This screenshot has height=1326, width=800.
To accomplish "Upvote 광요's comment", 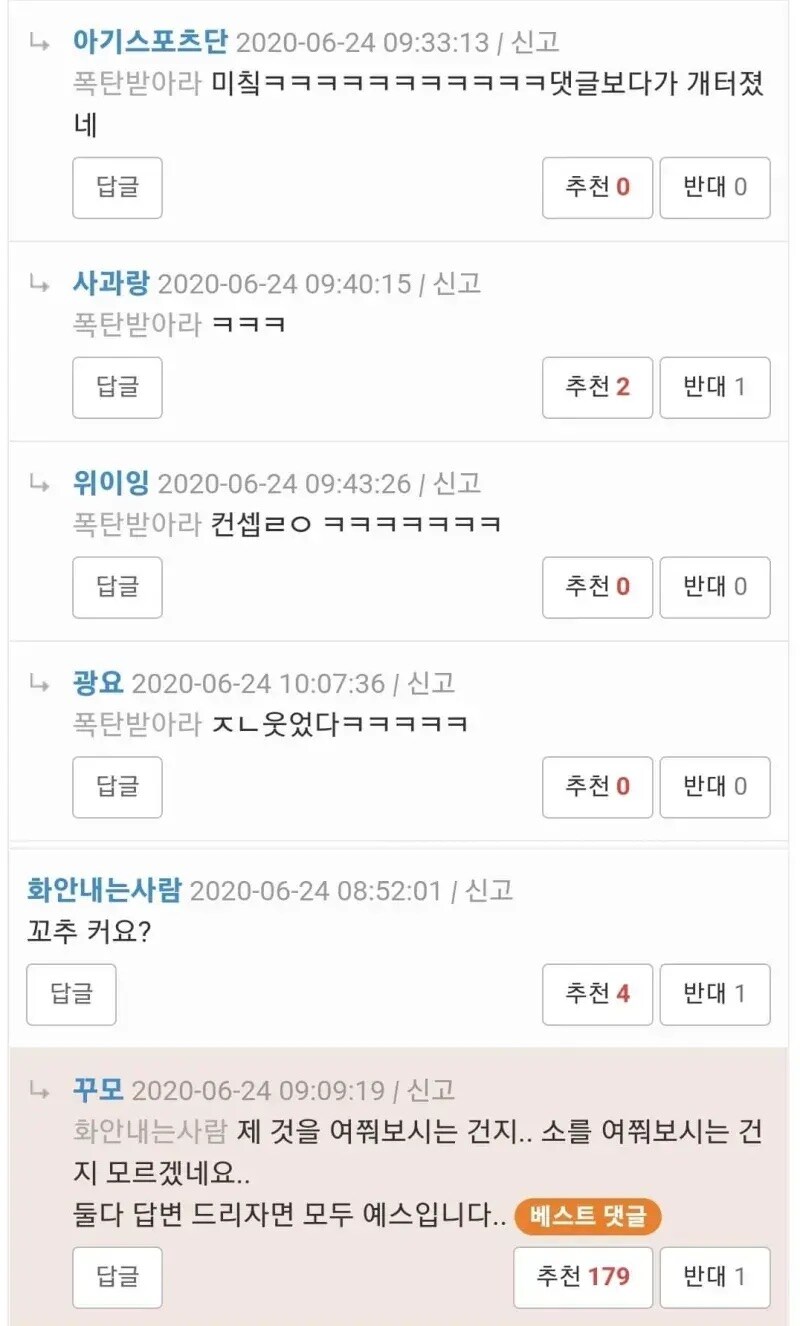I will [x=597, y=787].
